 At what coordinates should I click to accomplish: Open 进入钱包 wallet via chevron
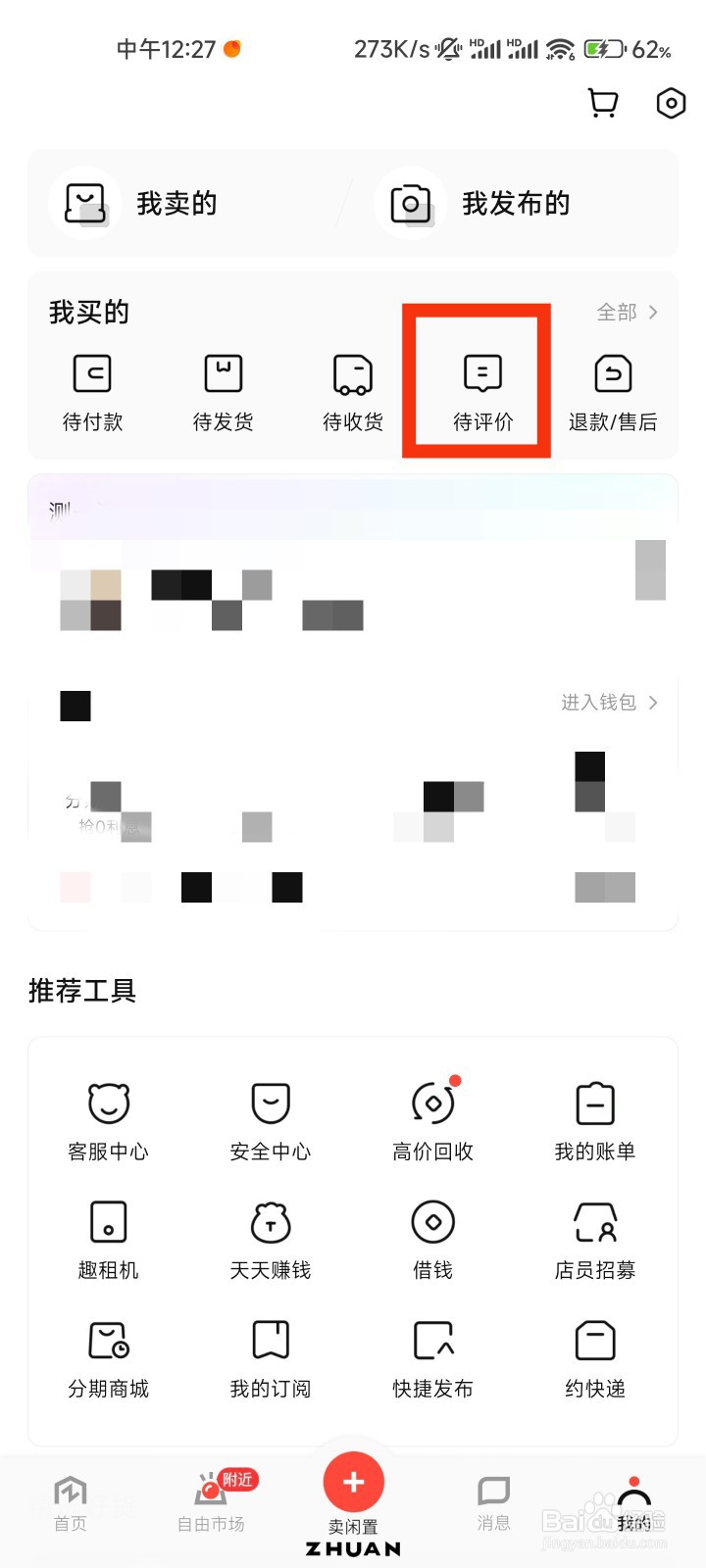[x=608, y=703]
